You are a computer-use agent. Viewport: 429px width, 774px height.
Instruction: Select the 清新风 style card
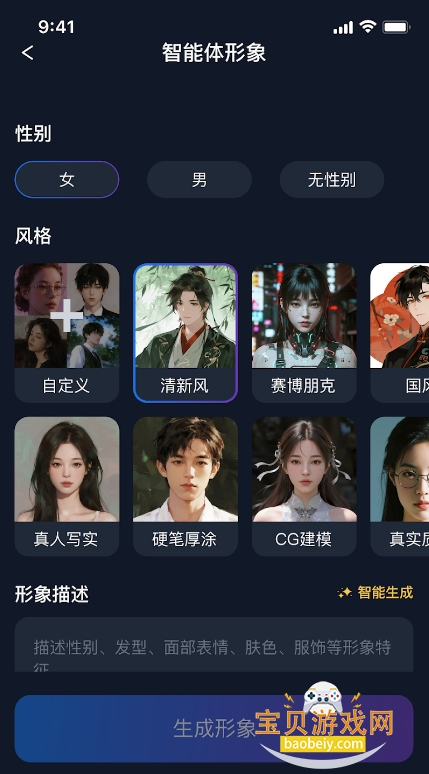[x=186, y=333]
